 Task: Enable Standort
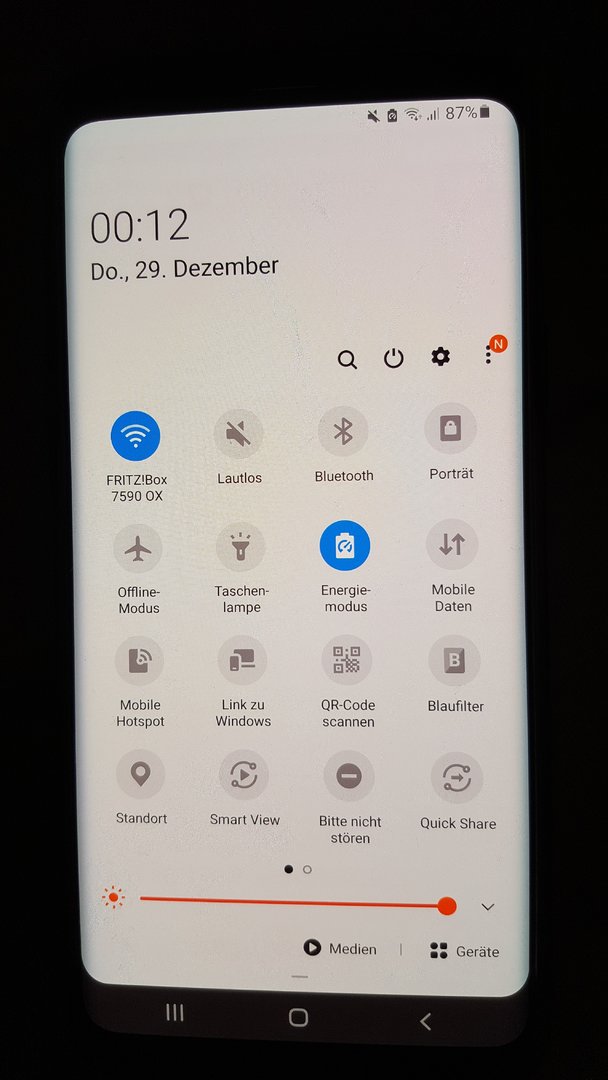click(141, 775)
